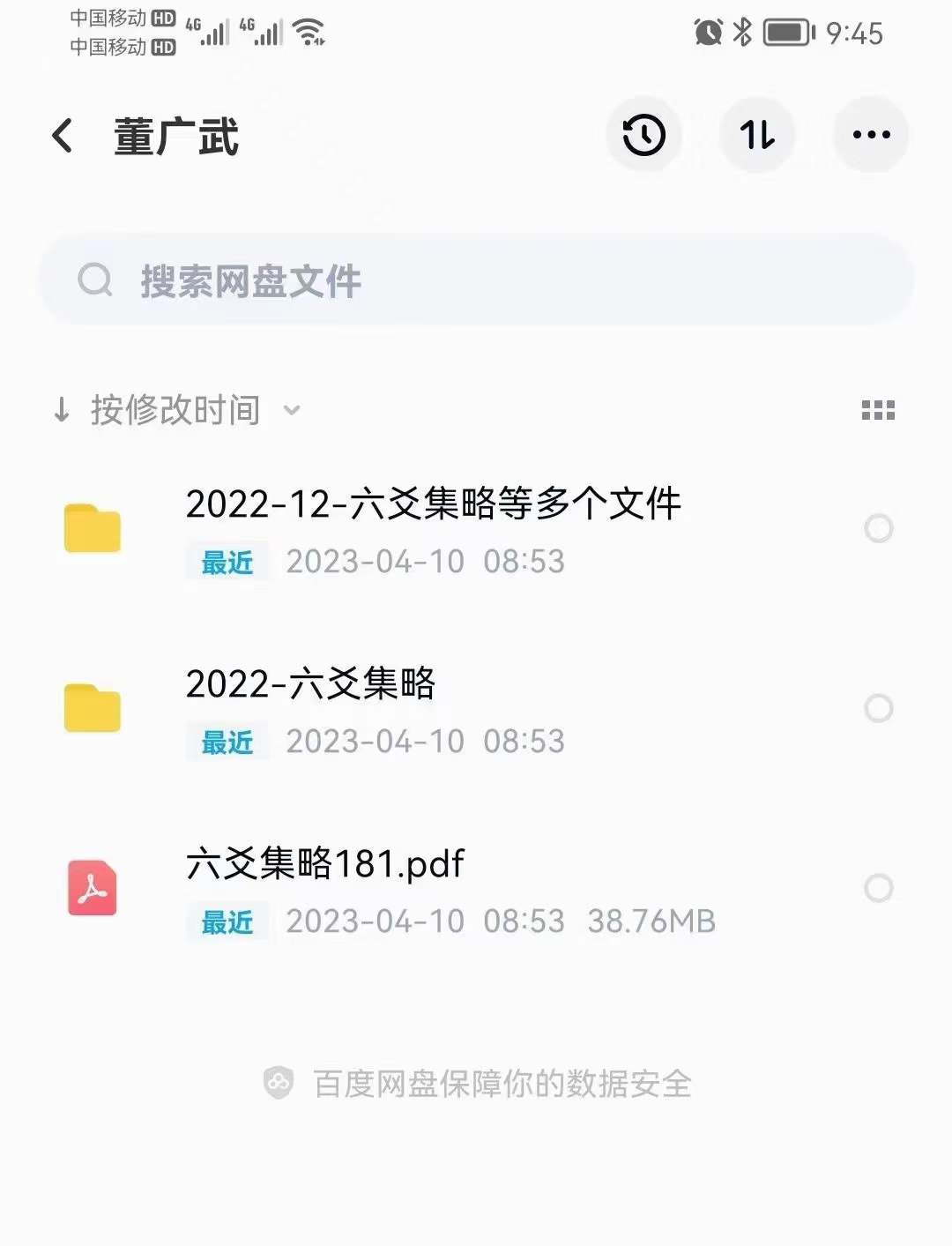The width and height of the screenshot is (952, 1246).
Task: Select the circle beside 2022-六爻集略 folder
Action: [x=879, y=708]
